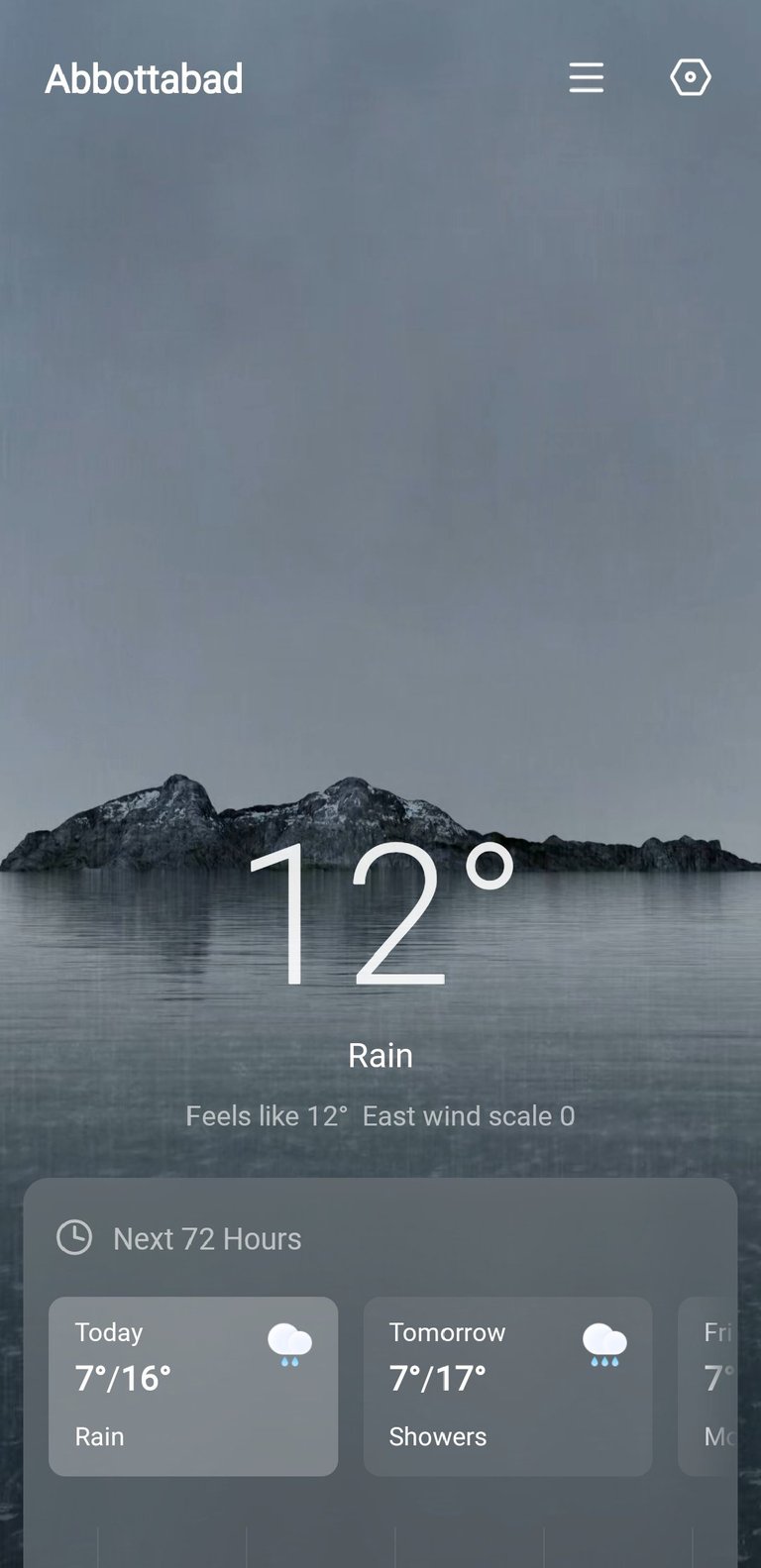The height and width of the screenshot is (1568, 761).
Task: Open weather settings hexagon icon
Action: coord(690,77)
